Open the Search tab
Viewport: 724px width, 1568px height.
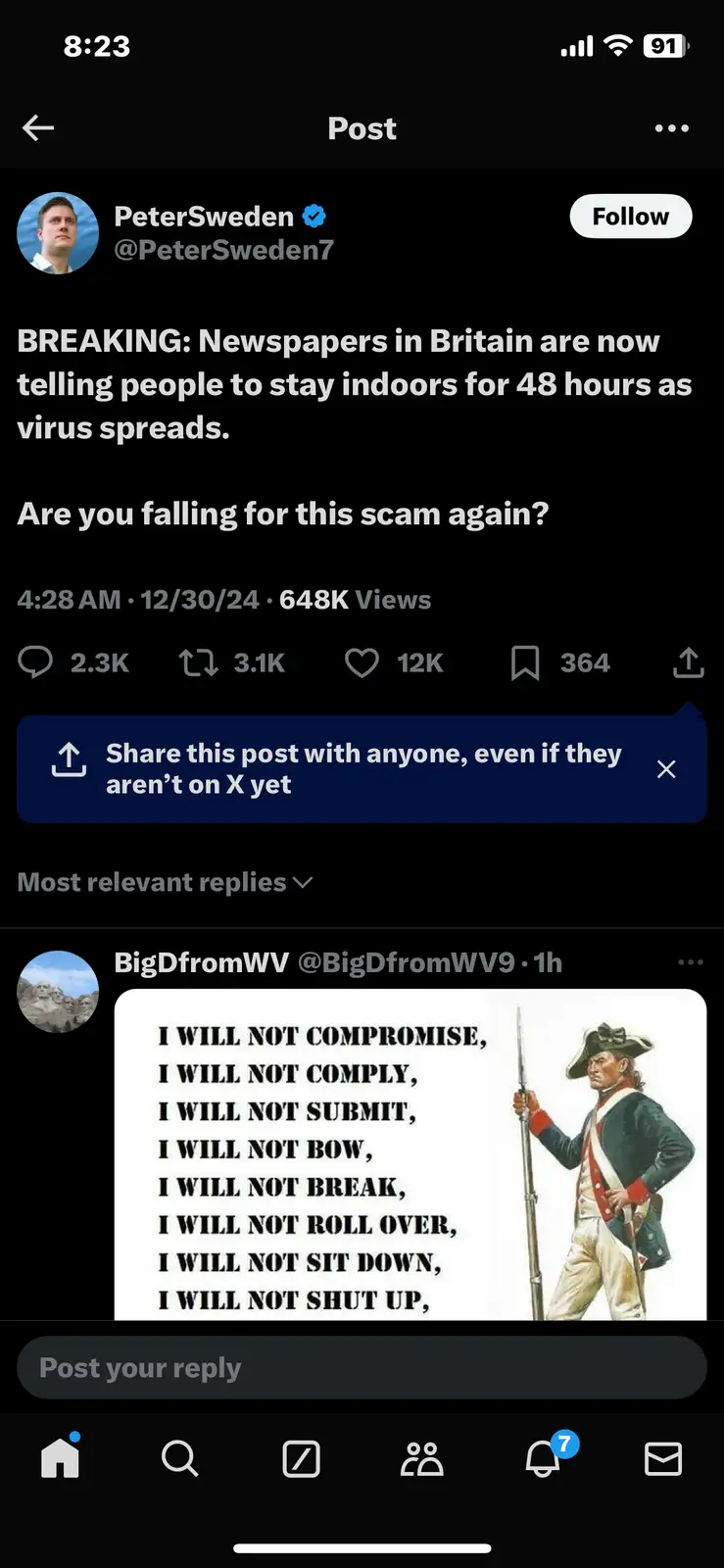180,1459
